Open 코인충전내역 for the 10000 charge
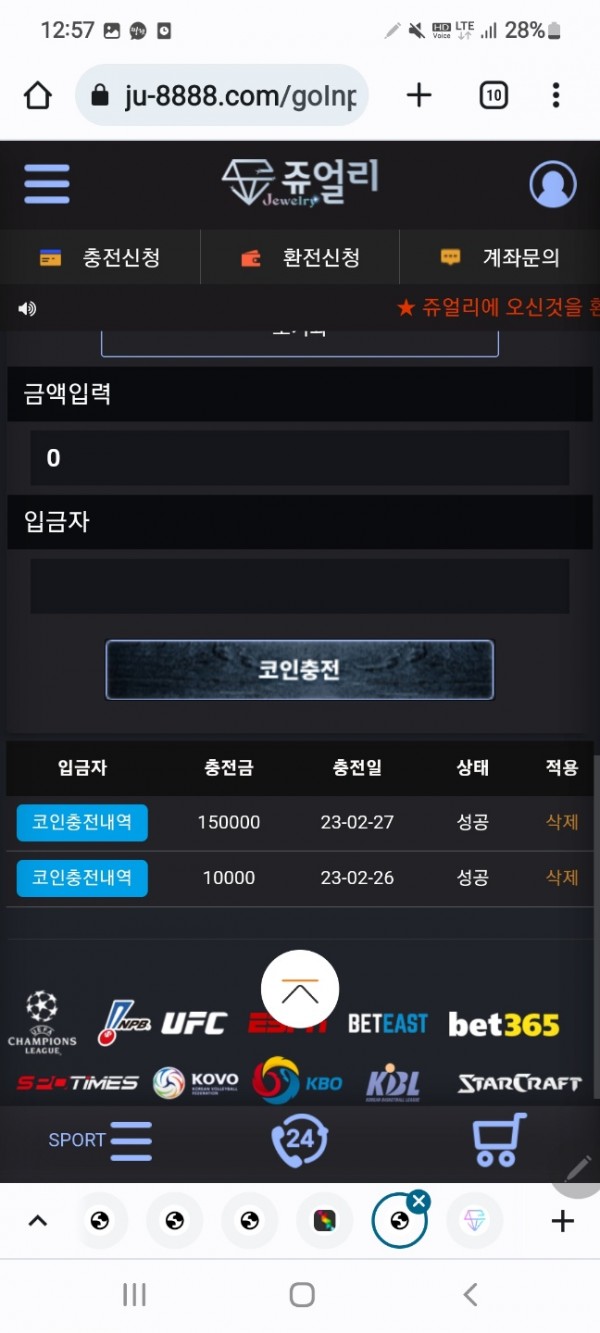 coord(82,877)
